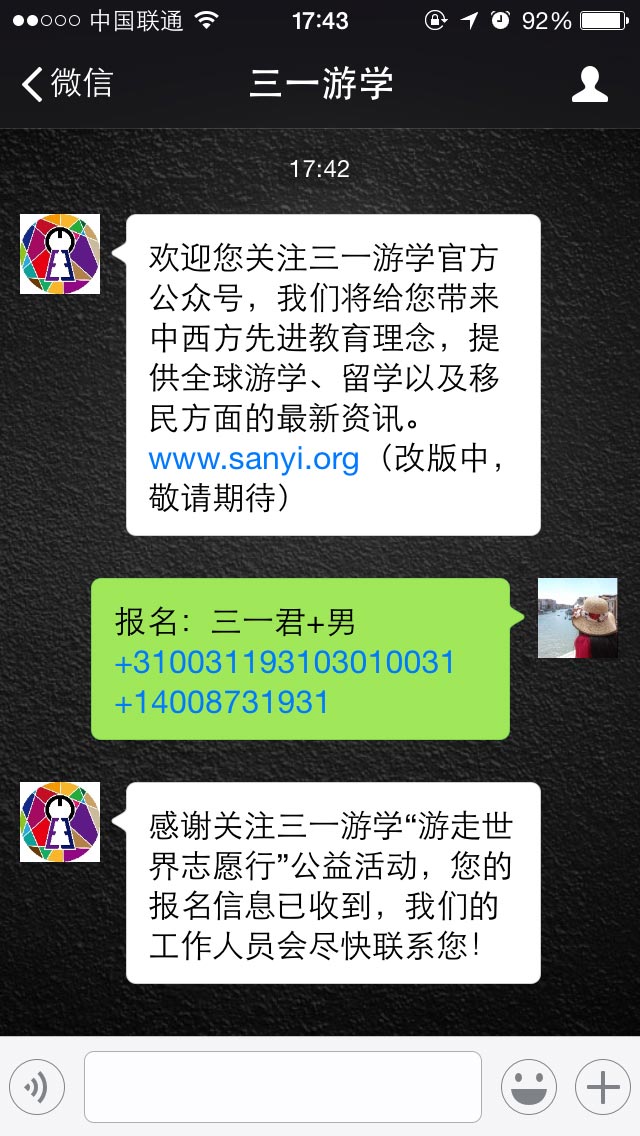Open the account profile icon
Screen dimensions: 640x1136
tap(589, 84)
